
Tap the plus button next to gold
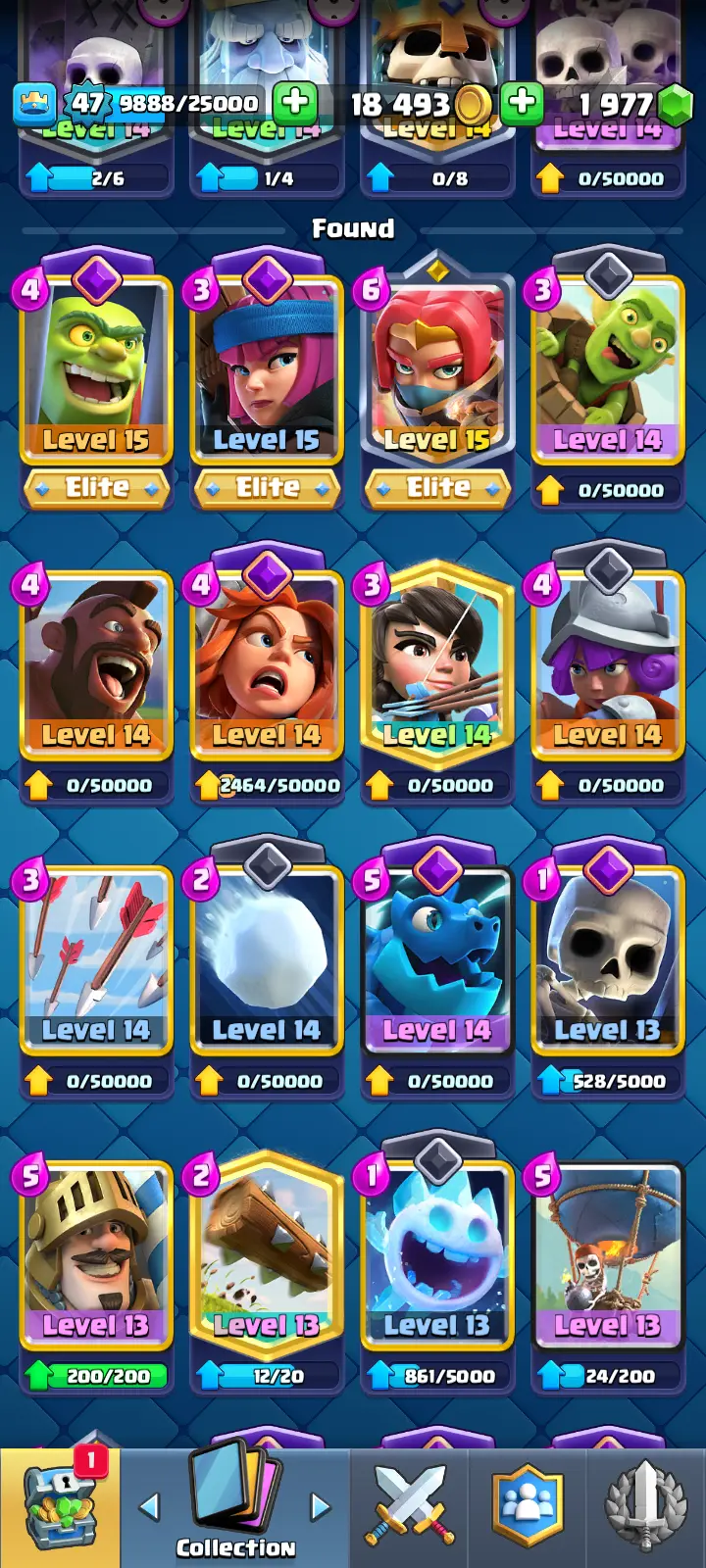click(523, 103)
